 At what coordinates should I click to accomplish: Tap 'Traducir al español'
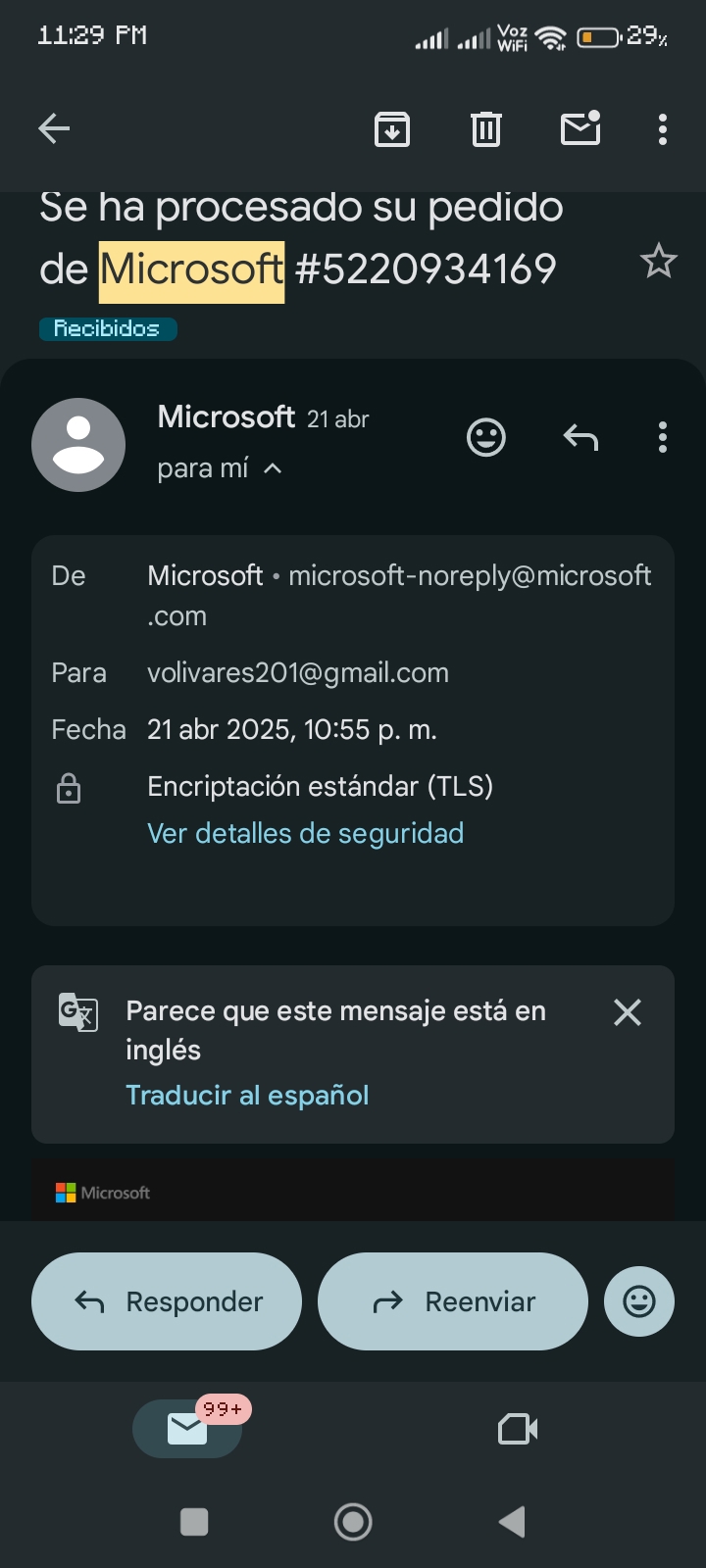click(247, 1095)
